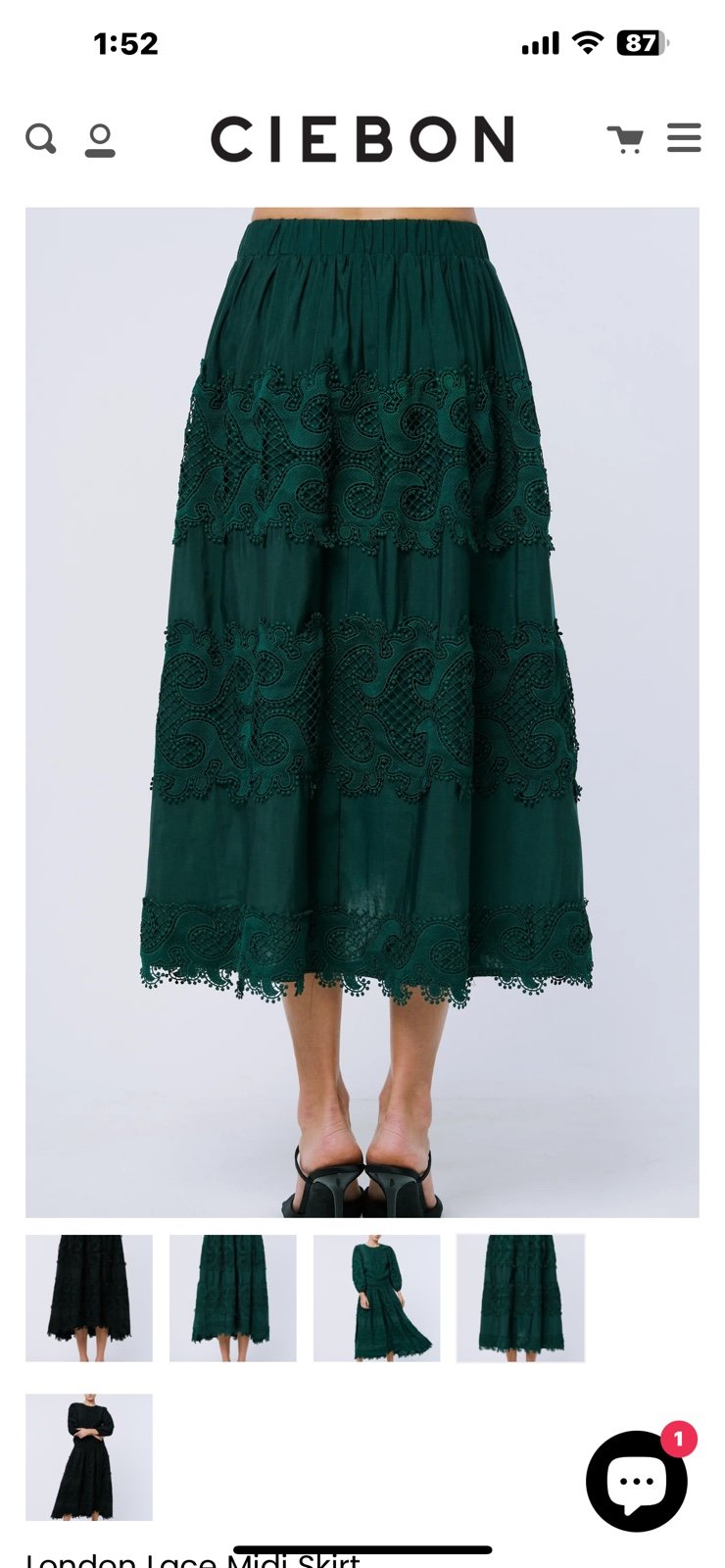Open the main green skirt product image
Screen dimensions: 725x1568
(x=362, y=712)
